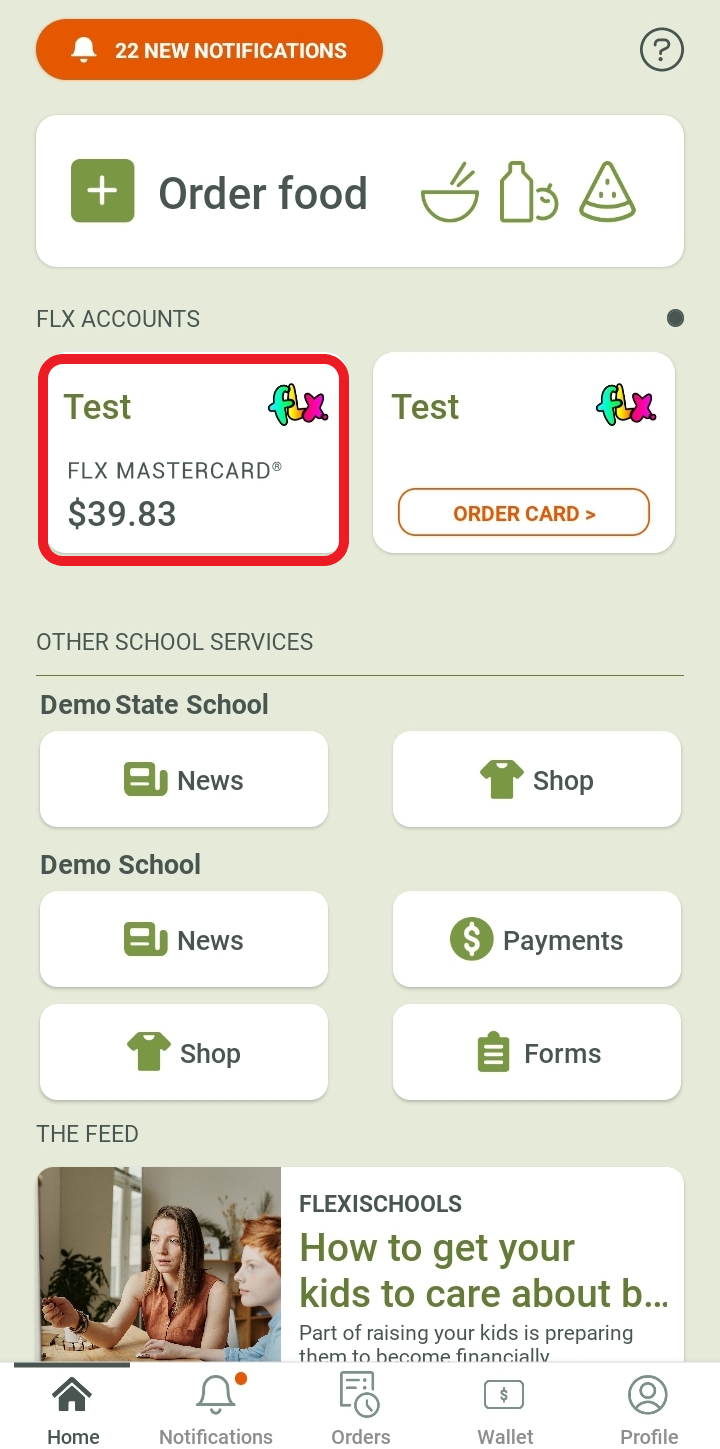
Task: Open Shop for Demo State School
Action: [536, 780]
